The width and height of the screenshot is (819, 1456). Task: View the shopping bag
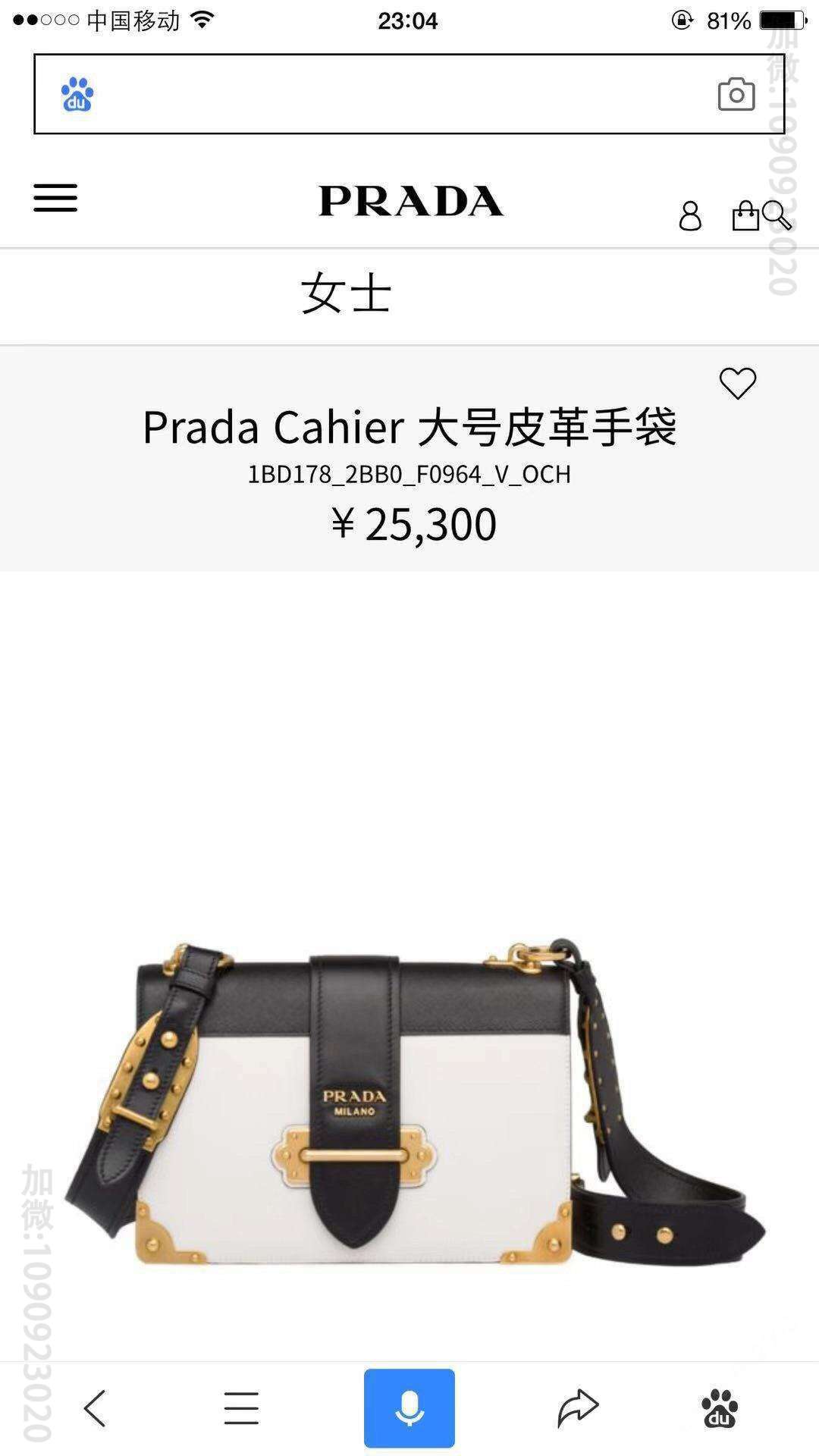(745, 215)
